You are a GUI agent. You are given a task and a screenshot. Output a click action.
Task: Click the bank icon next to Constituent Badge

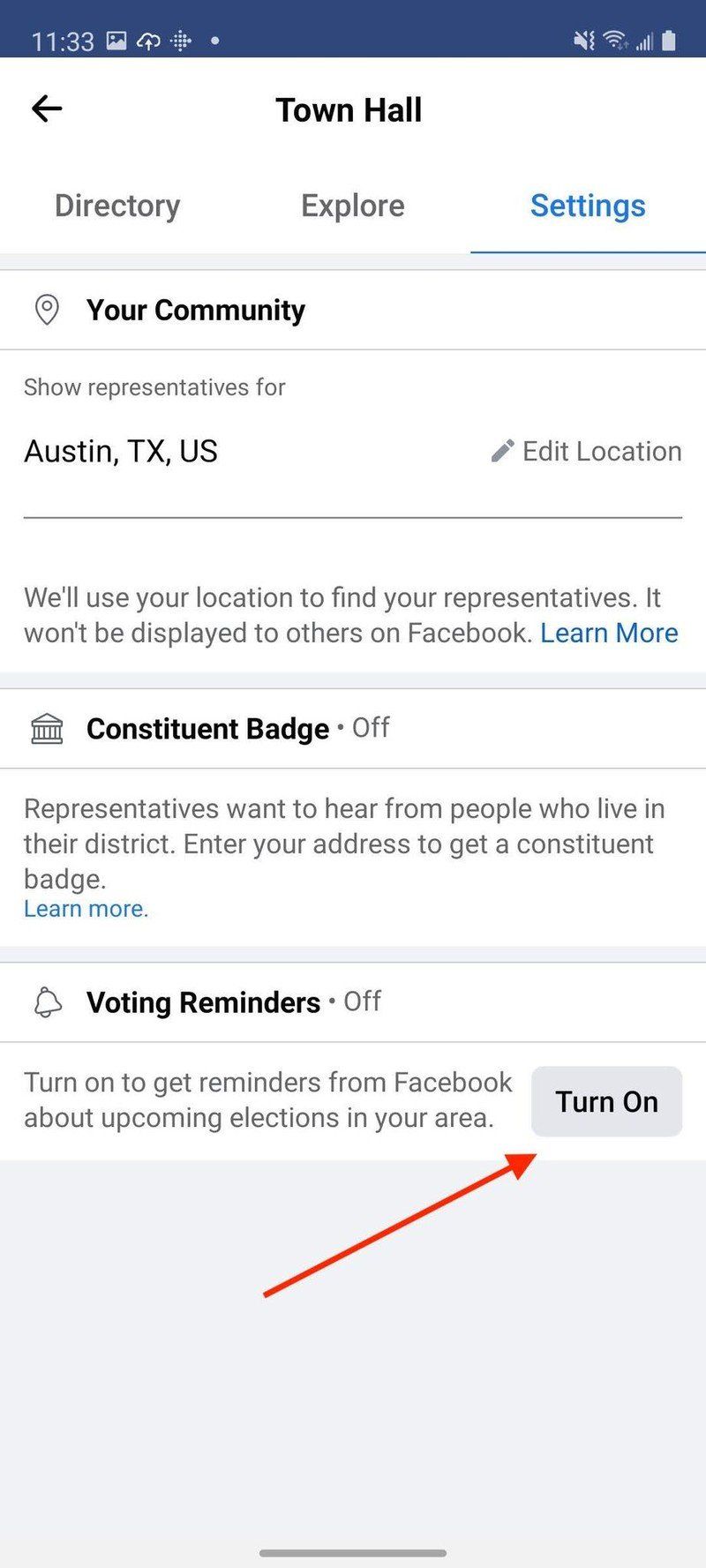(x=47, y=728)
